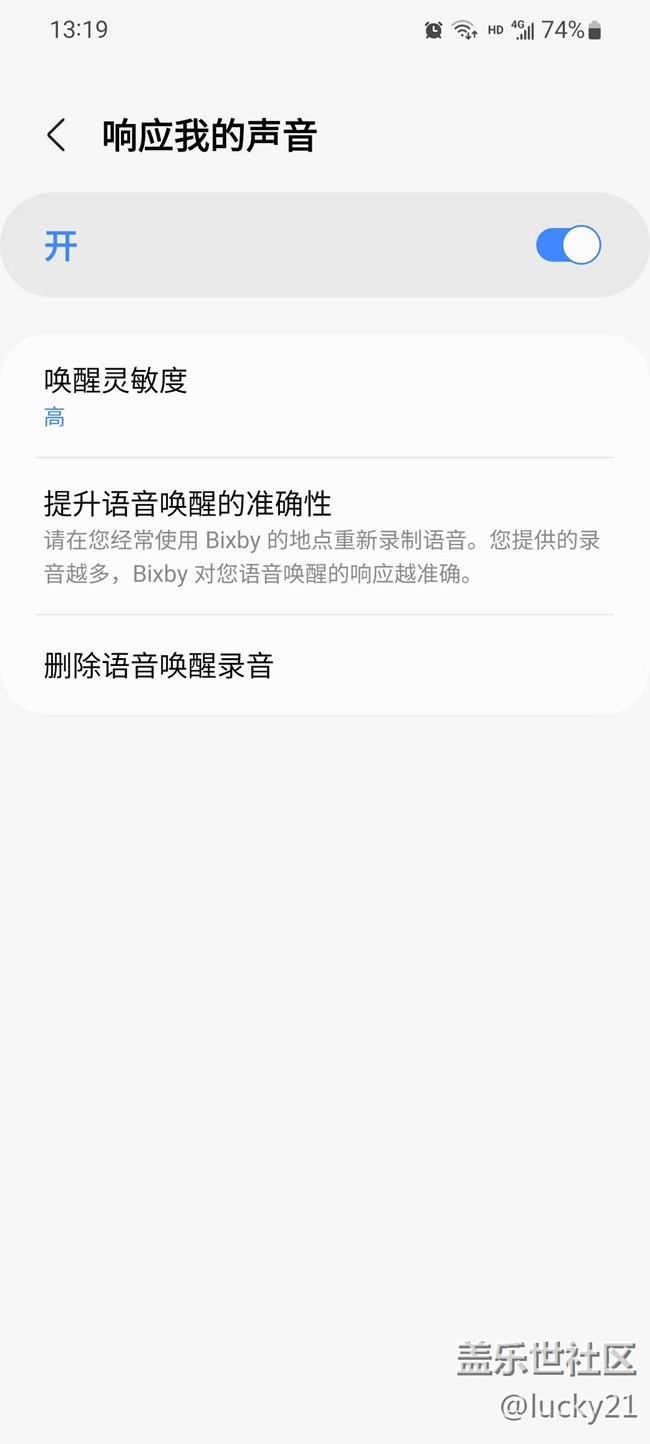Open 提升语音唤醒的准确性 option
650x1444 pixels.
[x=324, y=536]
